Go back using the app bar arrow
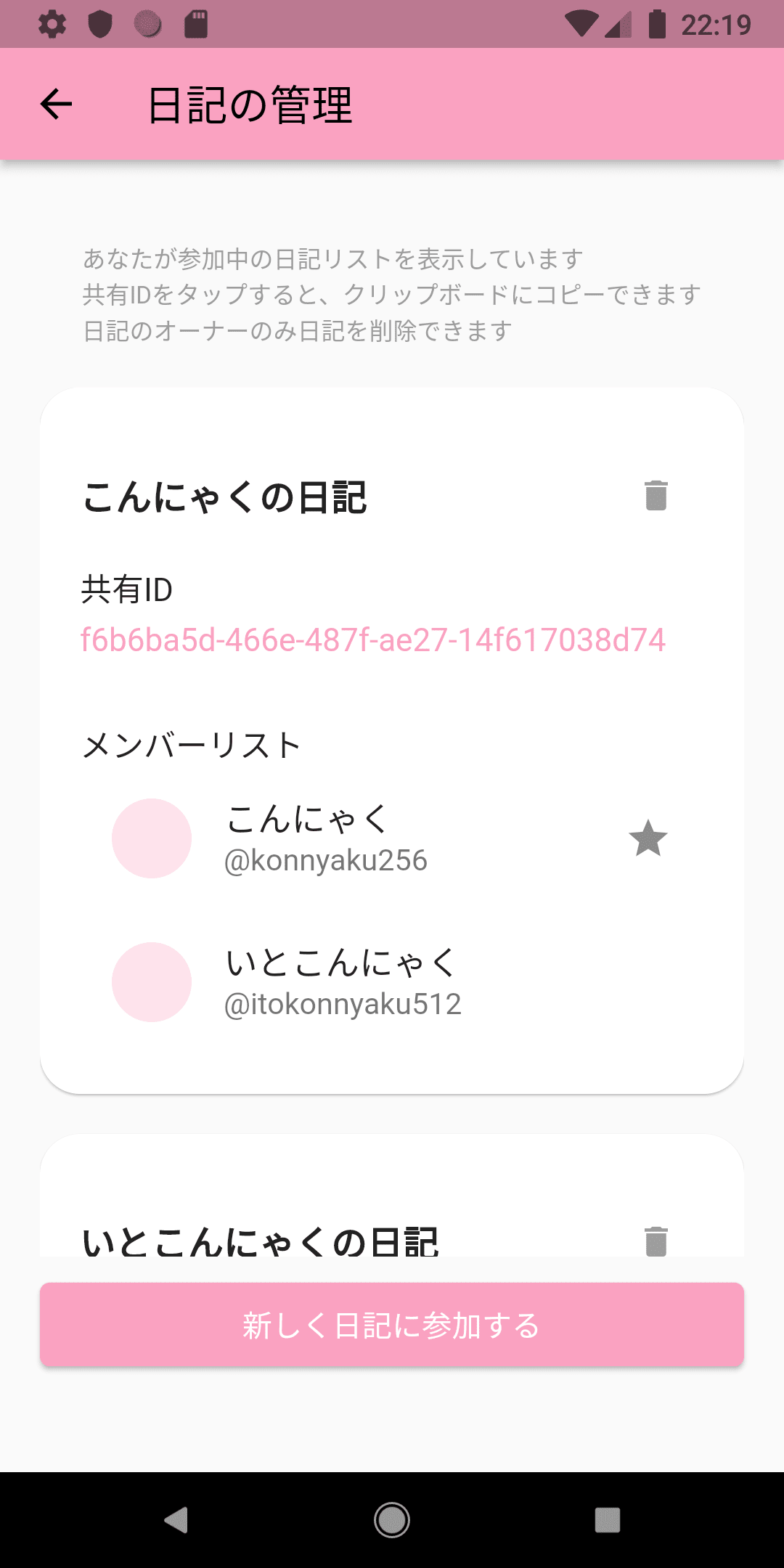 click(x=56, y=104)
